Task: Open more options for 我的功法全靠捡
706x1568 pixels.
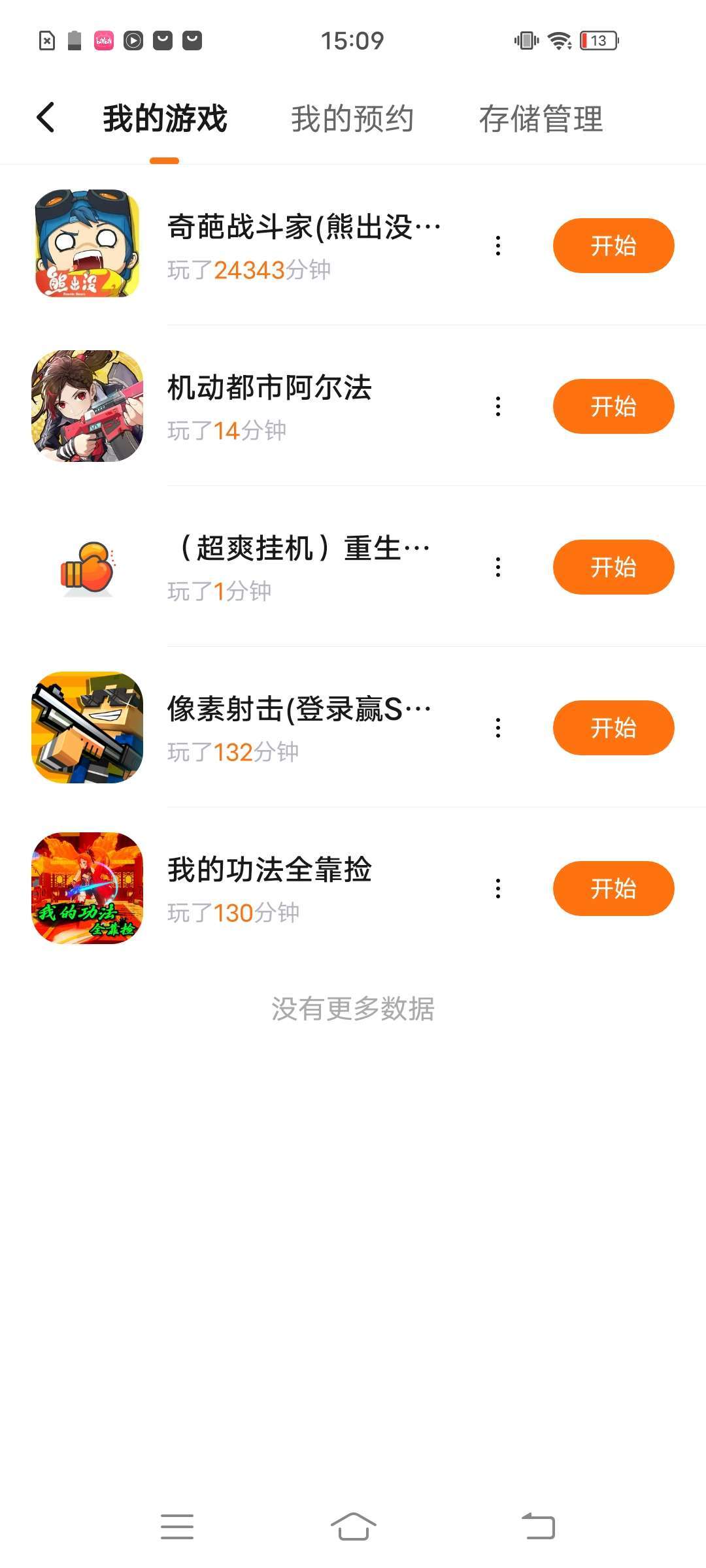Action: click(498, 889)
